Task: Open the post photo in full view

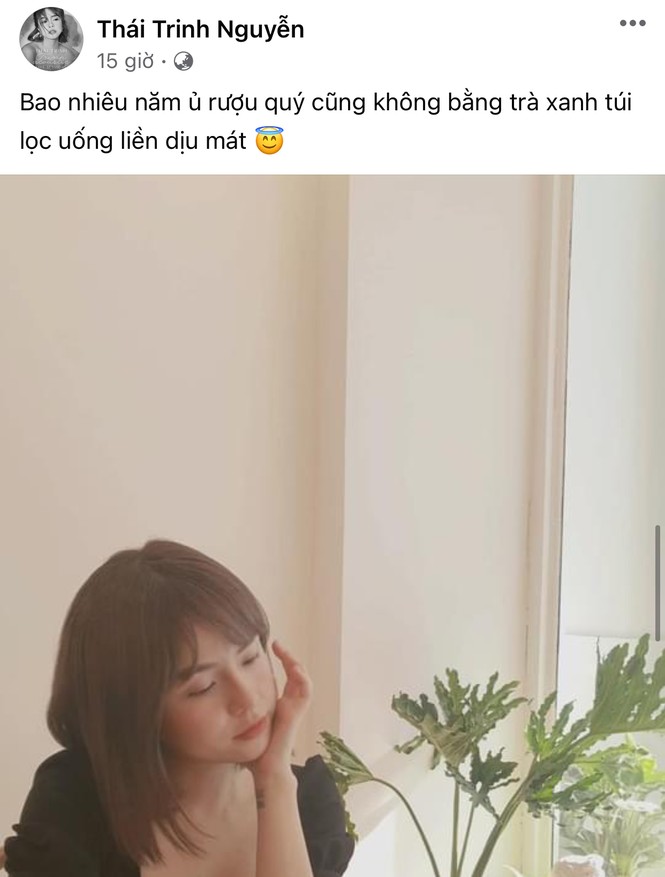Action: 332,525
